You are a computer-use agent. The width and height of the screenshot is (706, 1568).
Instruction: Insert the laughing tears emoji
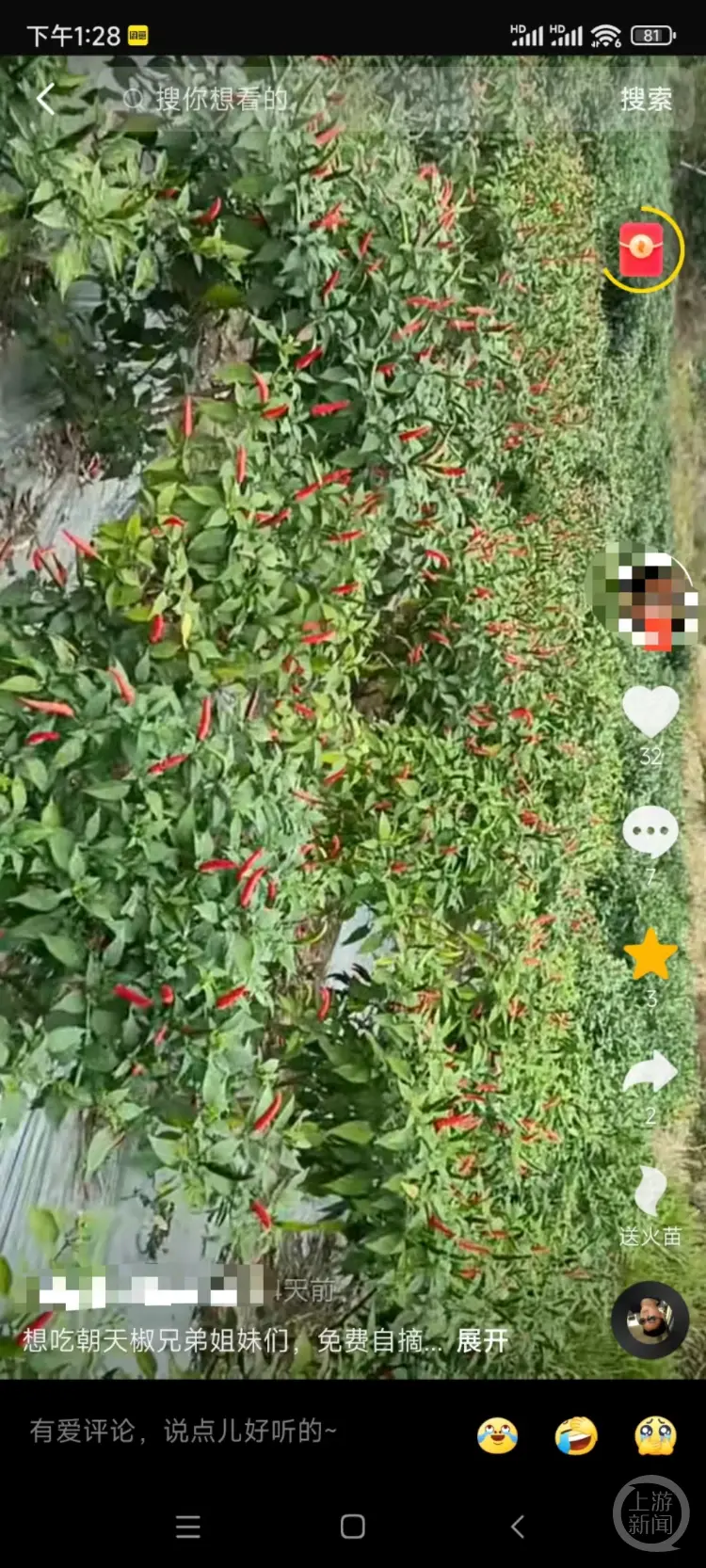[x=576, y=1435]
